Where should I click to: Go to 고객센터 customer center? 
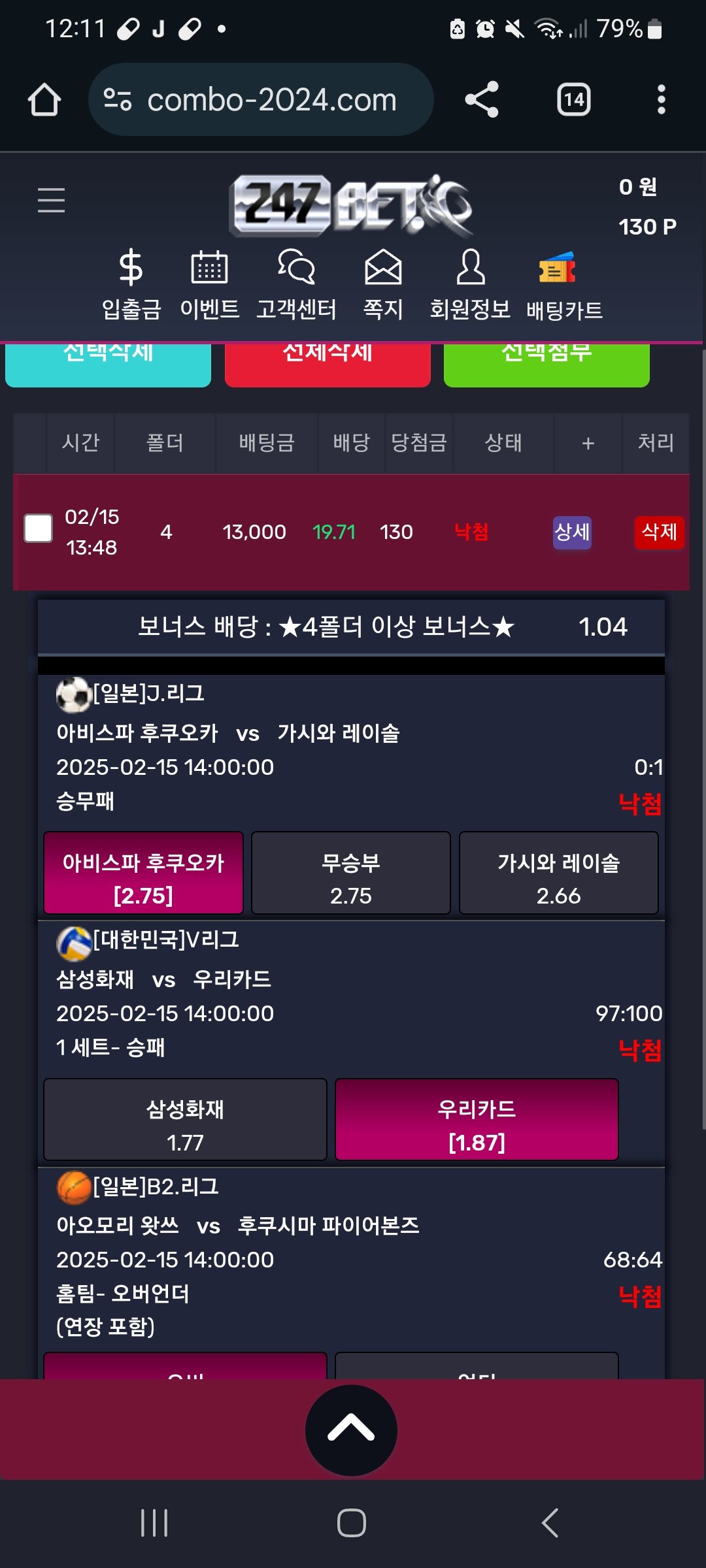(x=296, y=285)
